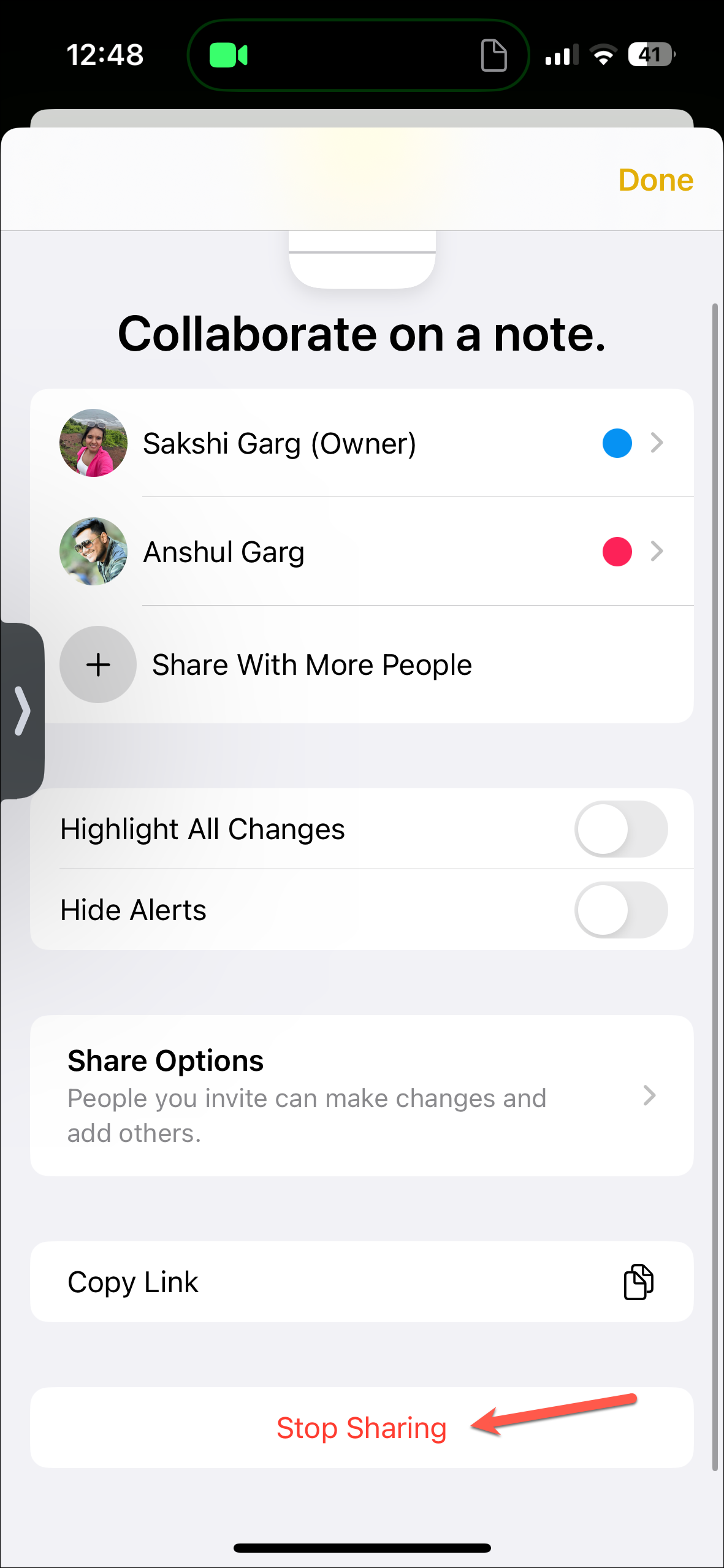Expand the side tab arrow at left edge
Image resolution: width=724 pixels, height=1568 pixels.
[22, 711]
